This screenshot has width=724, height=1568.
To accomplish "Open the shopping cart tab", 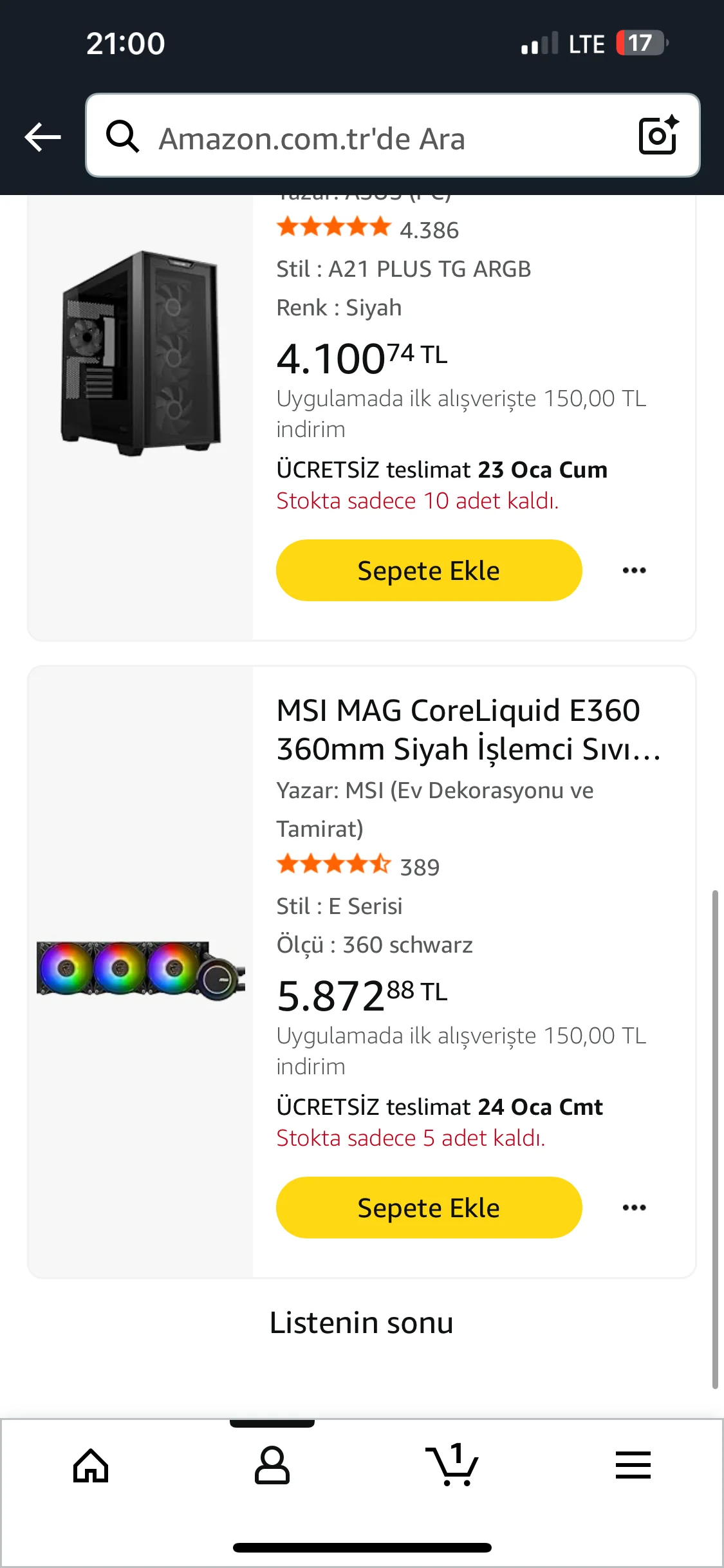I will (452, 1466).
